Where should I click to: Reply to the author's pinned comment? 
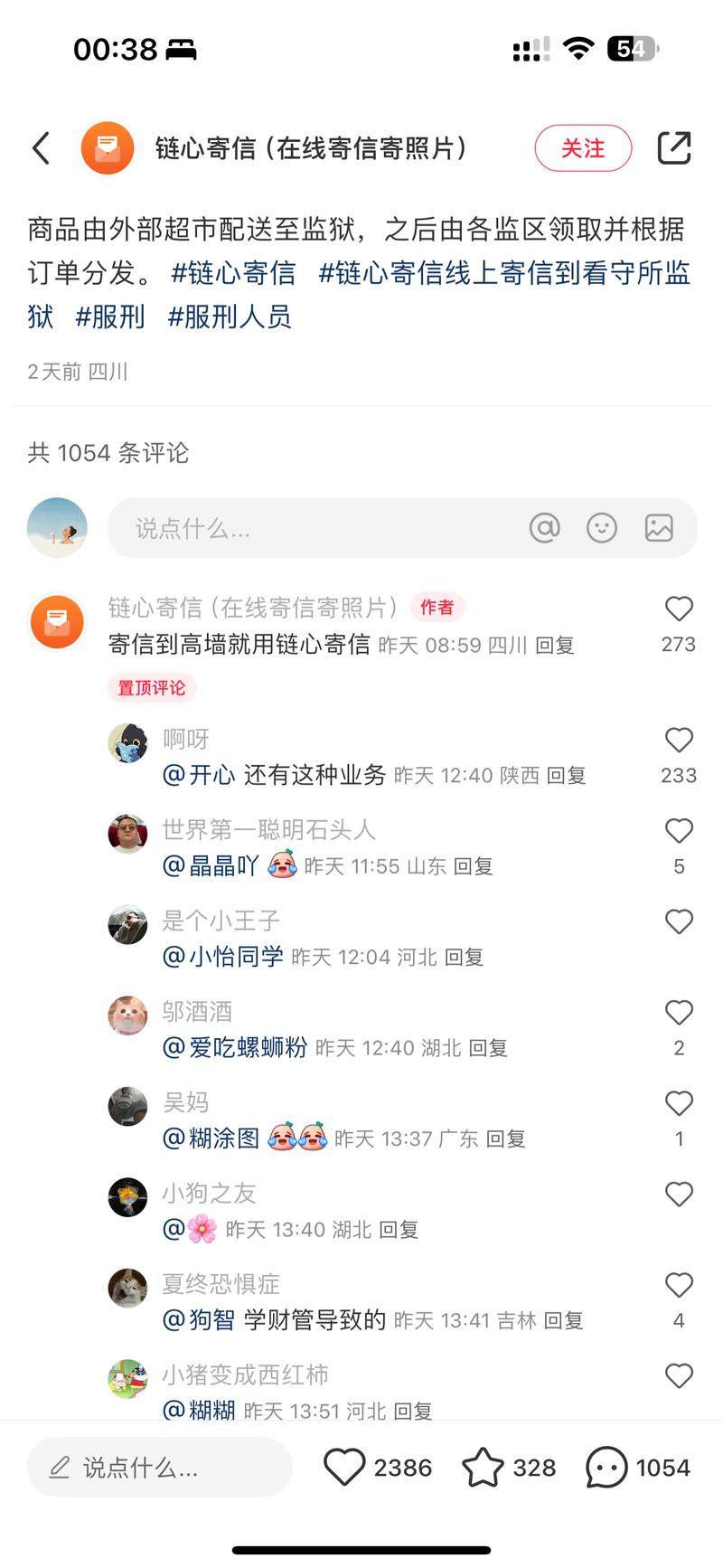pyautogui.click(x=555, y=646)
